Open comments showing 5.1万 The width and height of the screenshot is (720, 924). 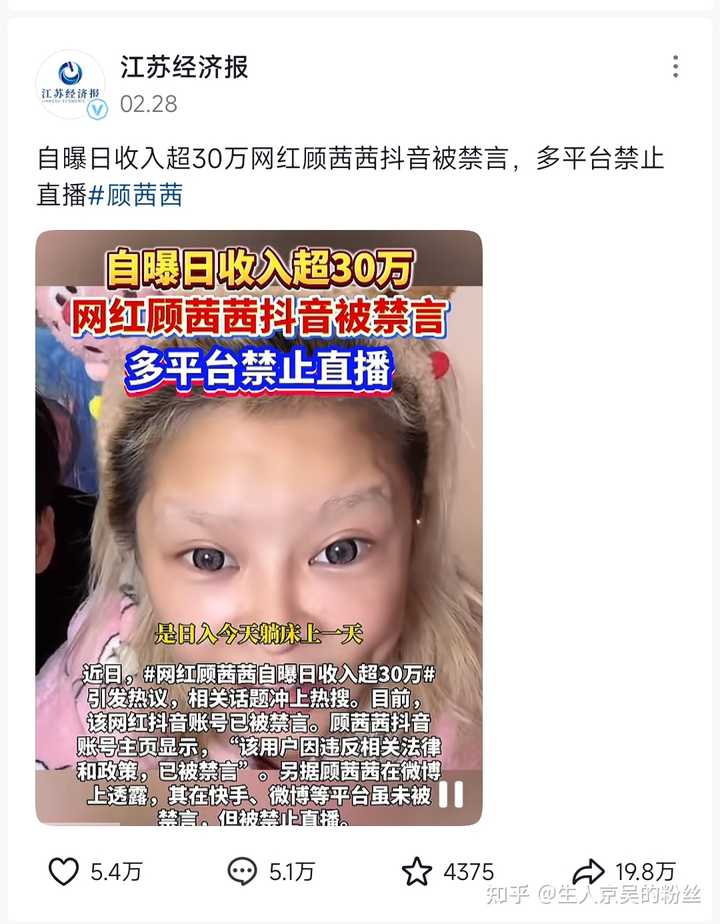(242, 872)
